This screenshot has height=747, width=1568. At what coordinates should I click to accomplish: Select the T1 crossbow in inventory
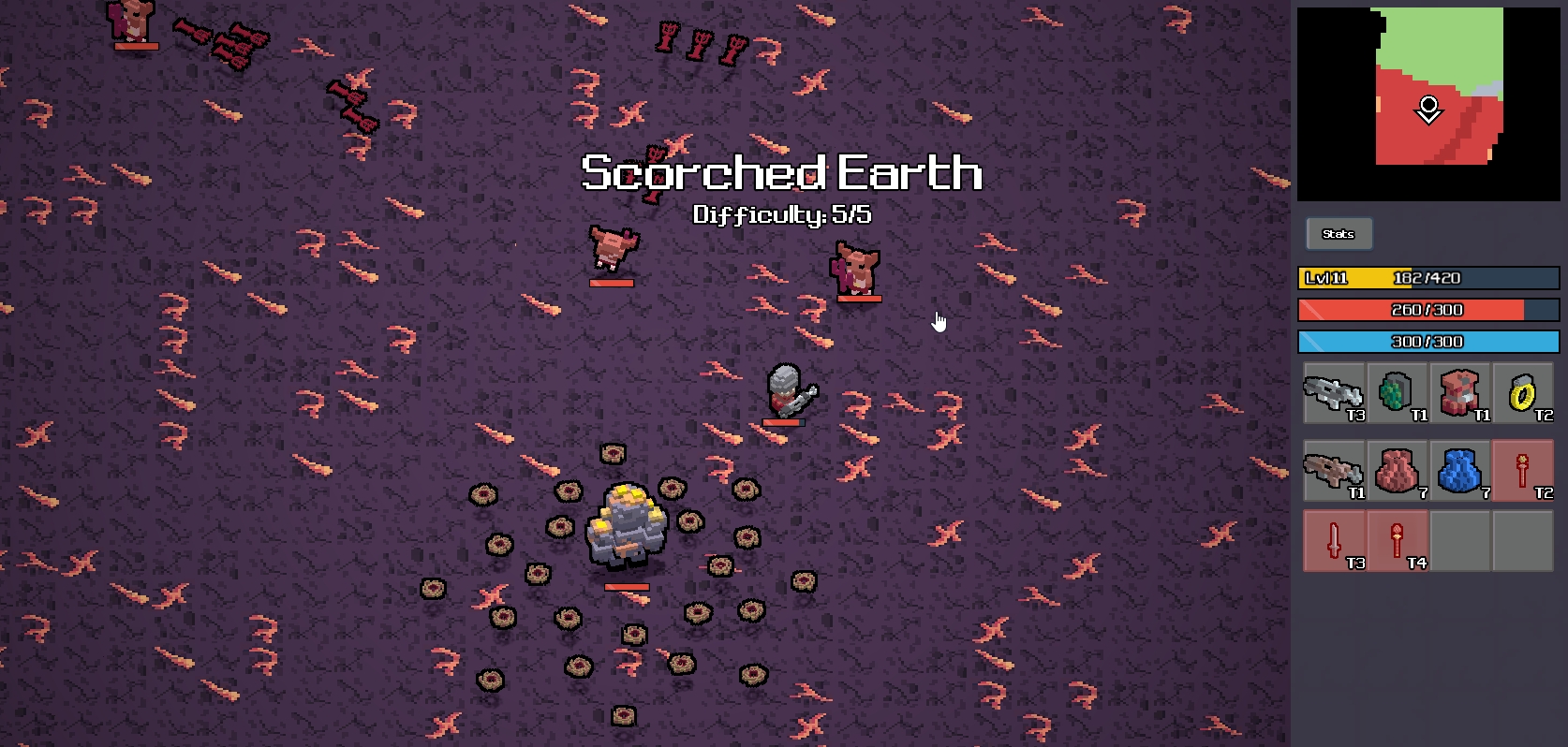[x=1334, y=471]
